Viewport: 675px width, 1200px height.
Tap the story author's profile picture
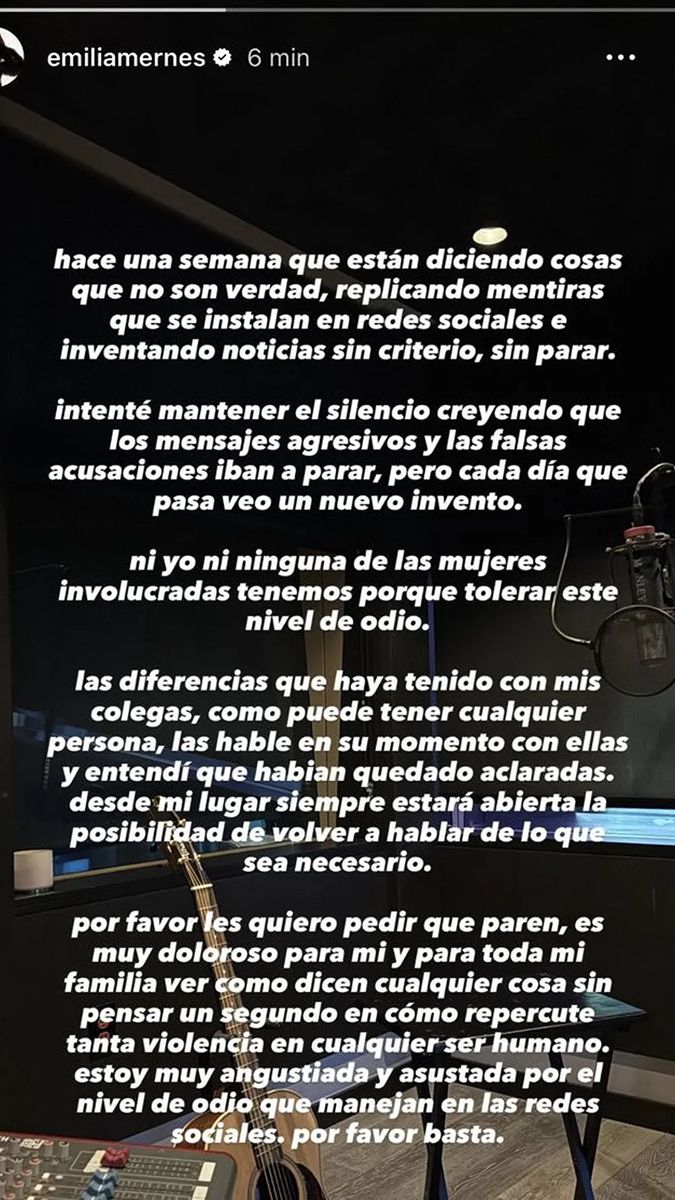click(10, 58)
